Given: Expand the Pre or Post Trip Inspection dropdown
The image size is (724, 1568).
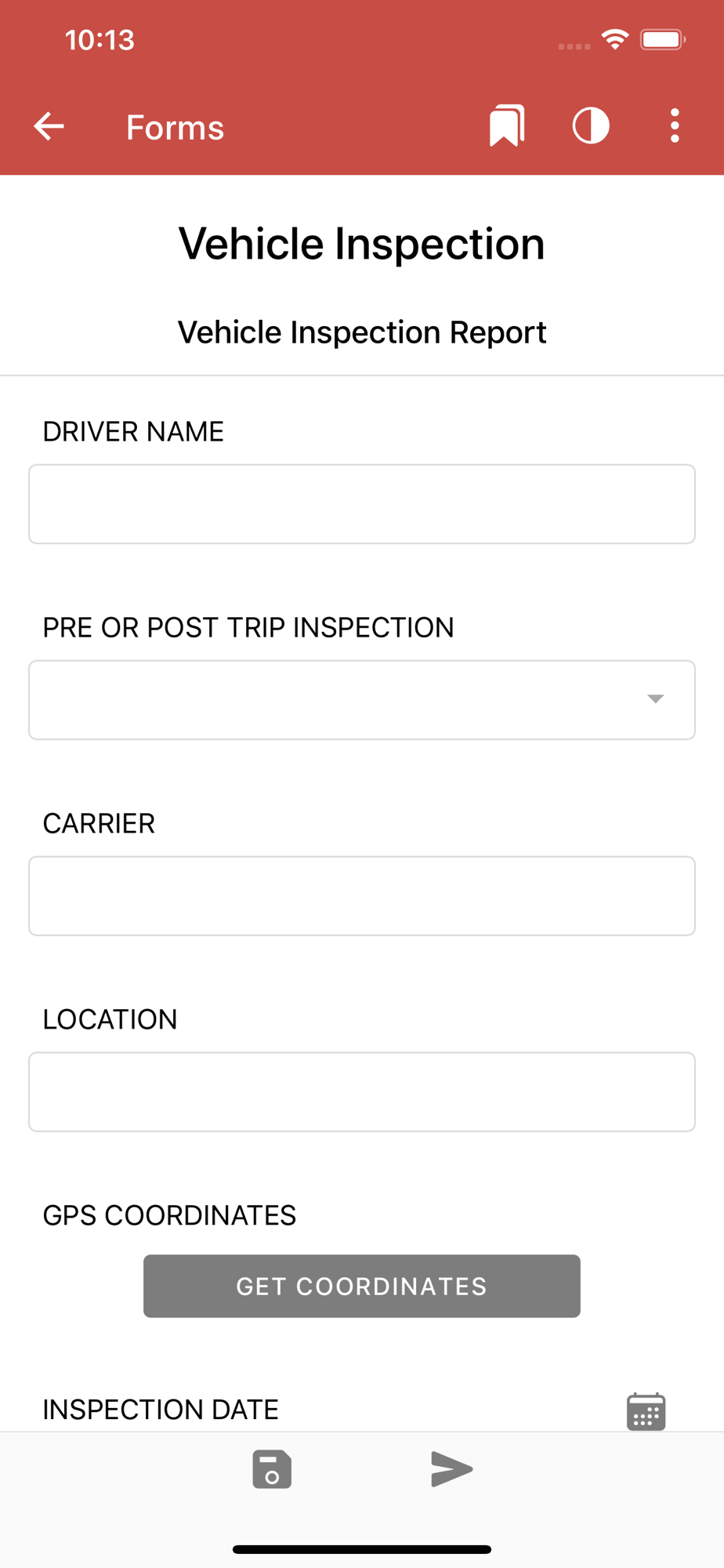Looking at the screenshot, I should pos(362,700).
